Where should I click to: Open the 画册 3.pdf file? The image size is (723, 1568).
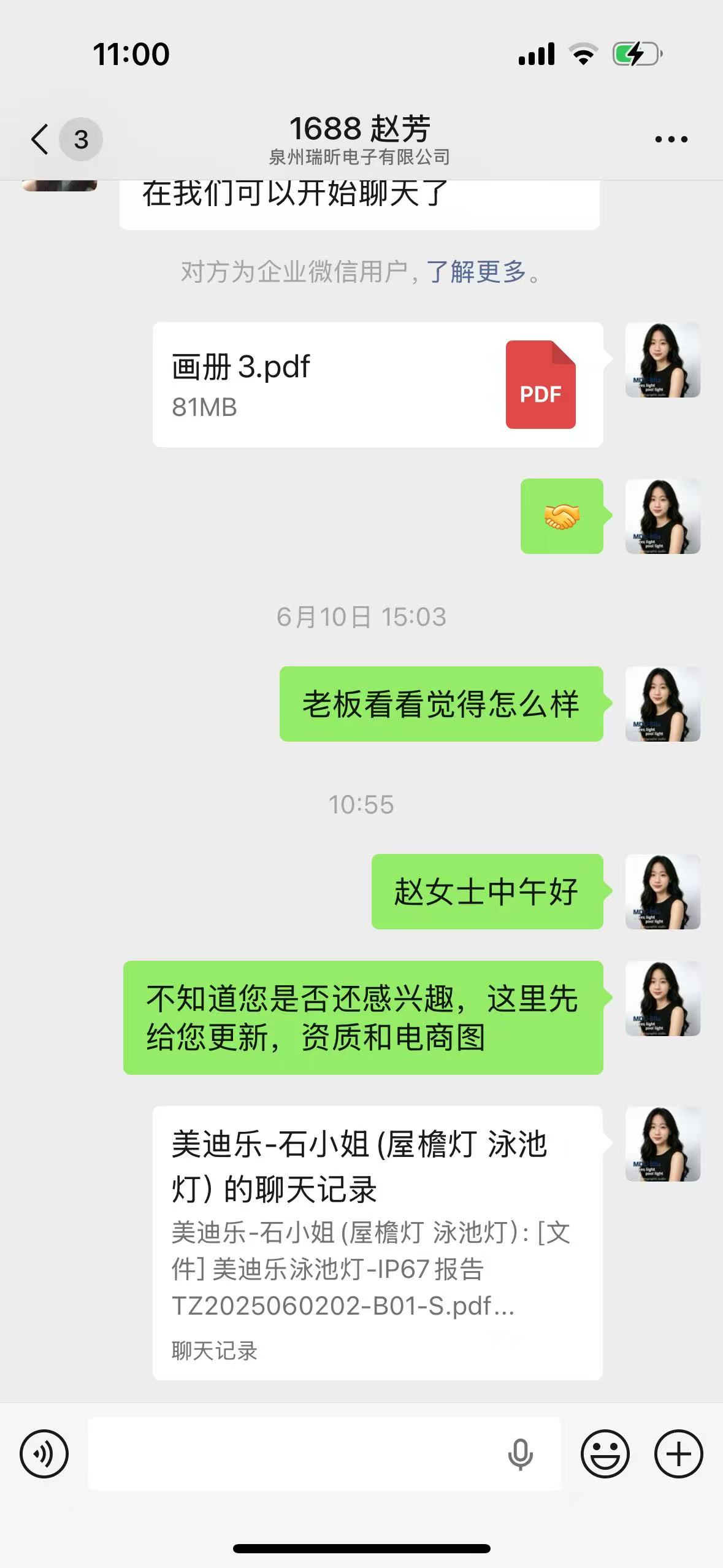(378, 385)
